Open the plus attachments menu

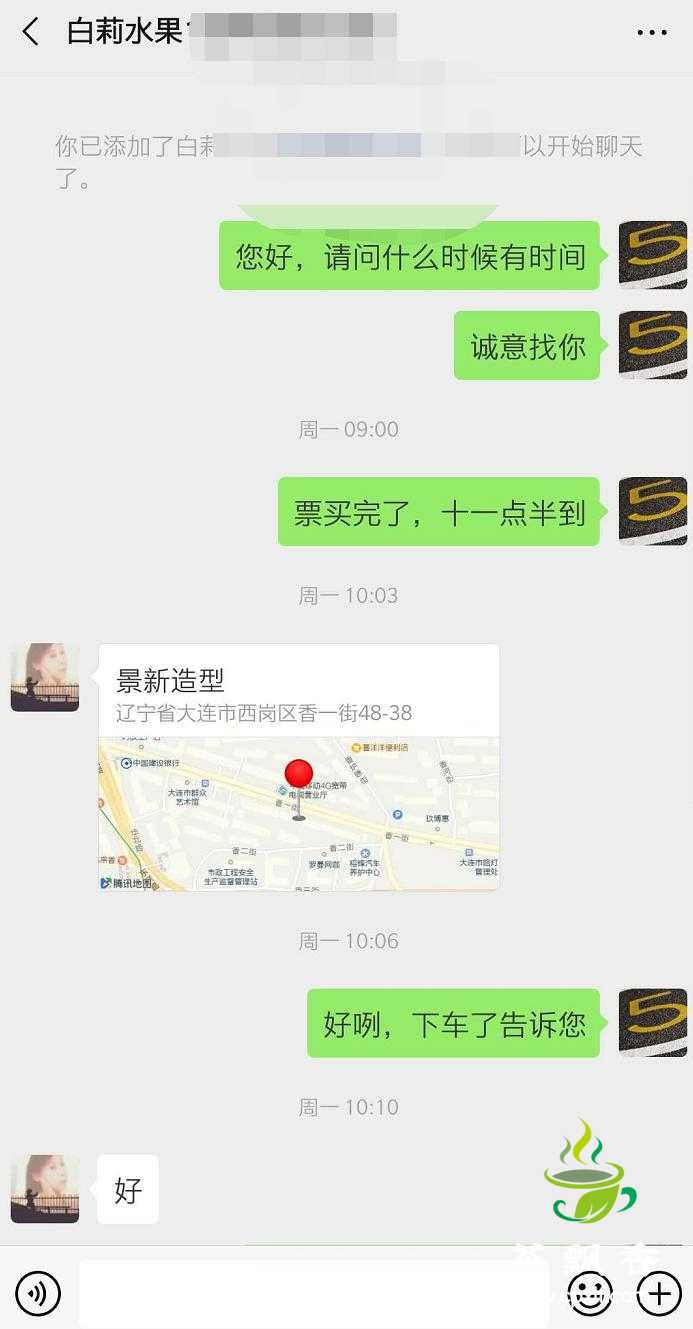(x=659, y=1294)
